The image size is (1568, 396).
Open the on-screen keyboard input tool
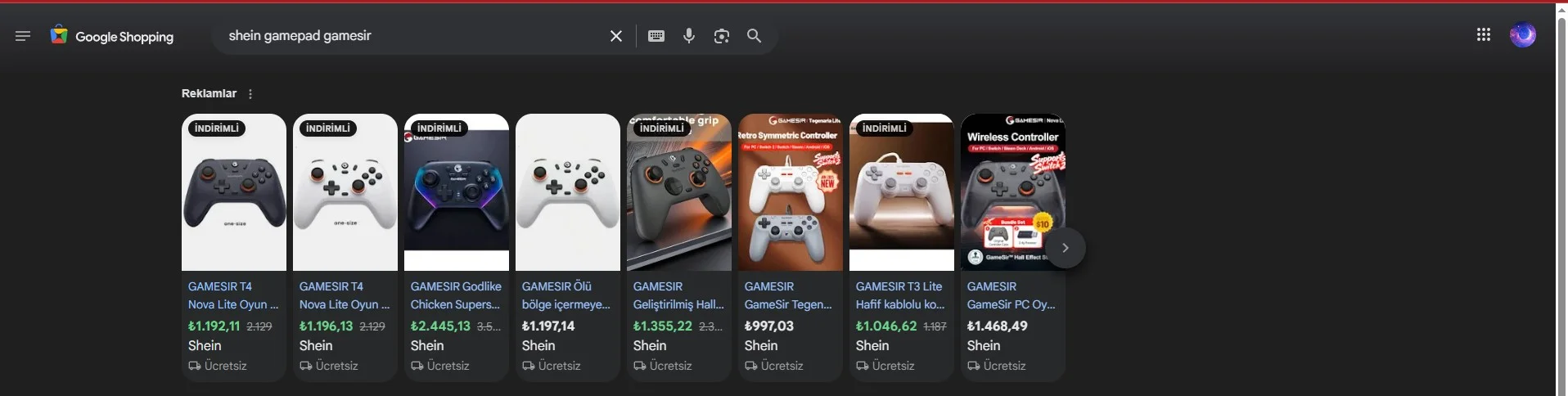pyautogui.click(x=656, y=36)
